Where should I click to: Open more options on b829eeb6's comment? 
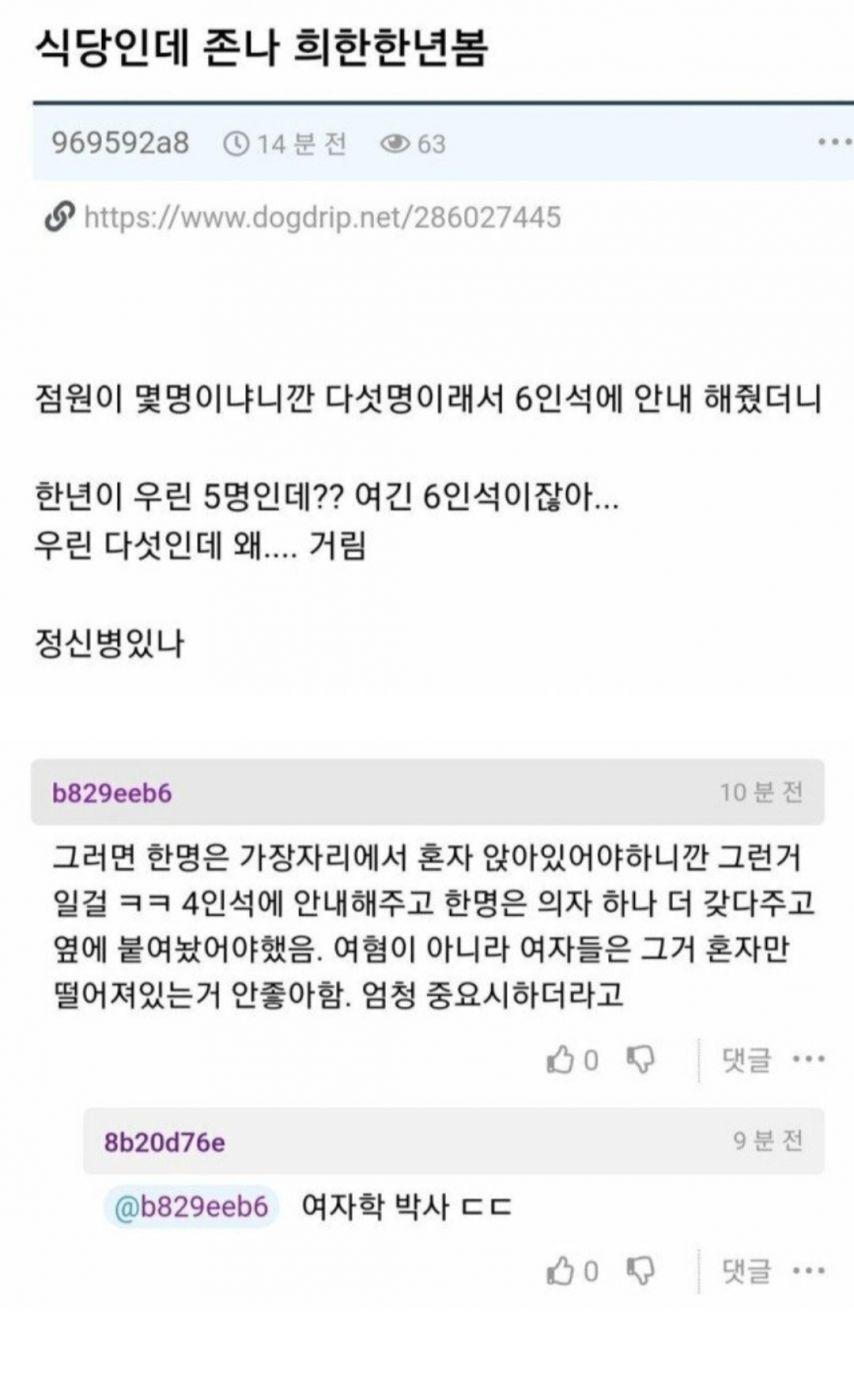[x=808, y=1060]
